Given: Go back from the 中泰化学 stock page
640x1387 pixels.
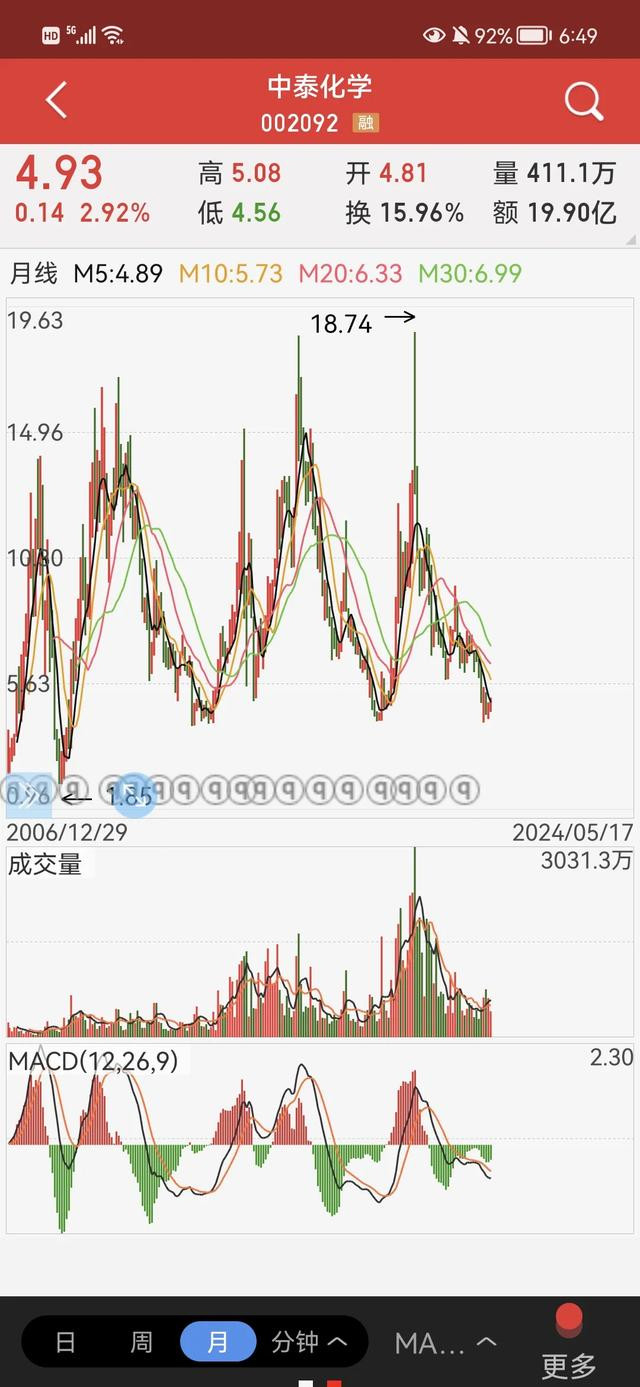Looking at the screenshot, I should coord(56,101).
